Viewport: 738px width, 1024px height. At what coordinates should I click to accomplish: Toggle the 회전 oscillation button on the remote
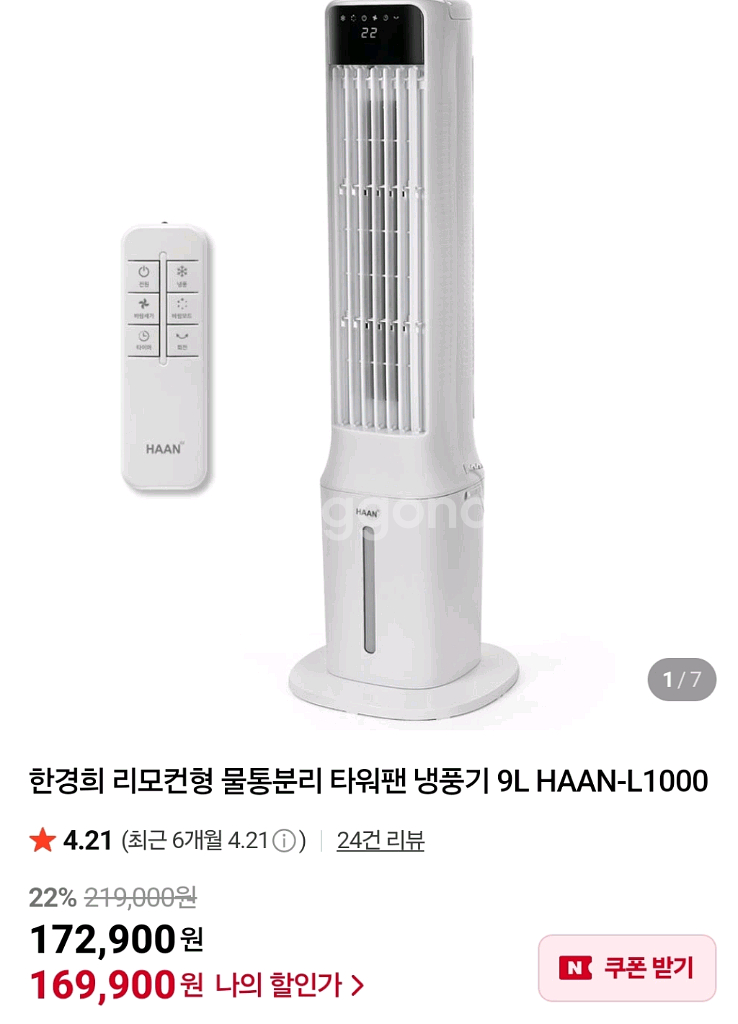tap(182, 336)
